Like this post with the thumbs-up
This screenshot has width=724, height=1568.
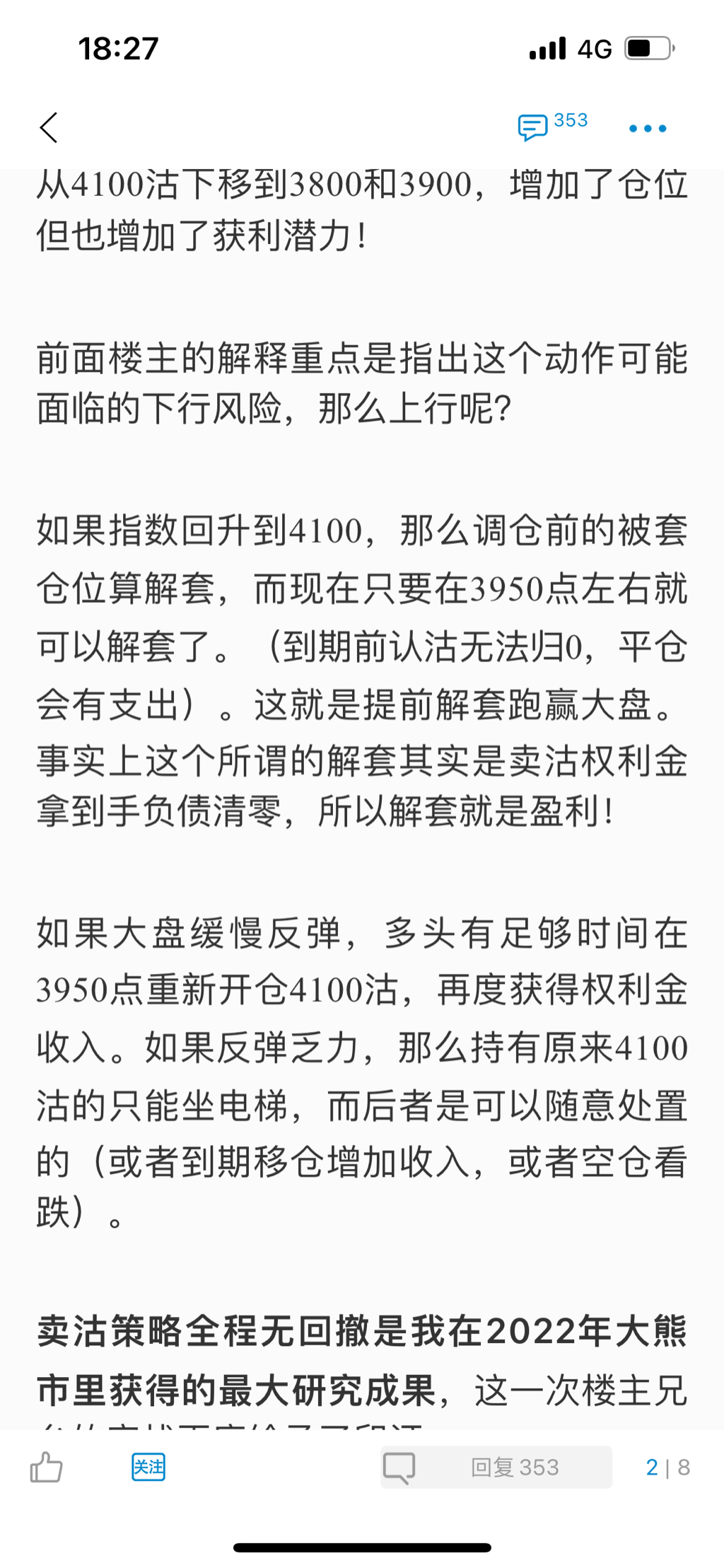click(x=47, y=1468)
